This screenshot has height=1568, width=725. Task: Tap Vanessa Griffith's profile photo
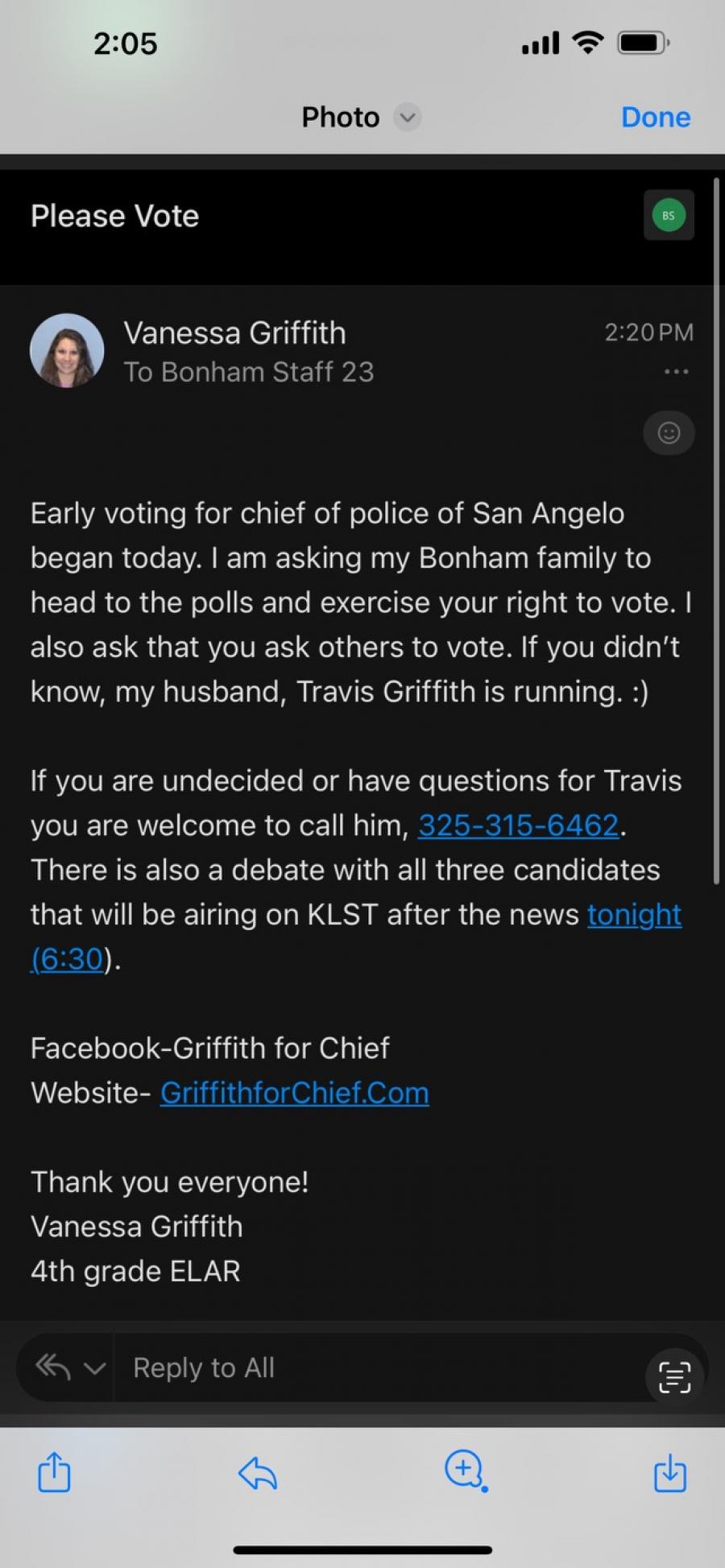tap(67, 350)
